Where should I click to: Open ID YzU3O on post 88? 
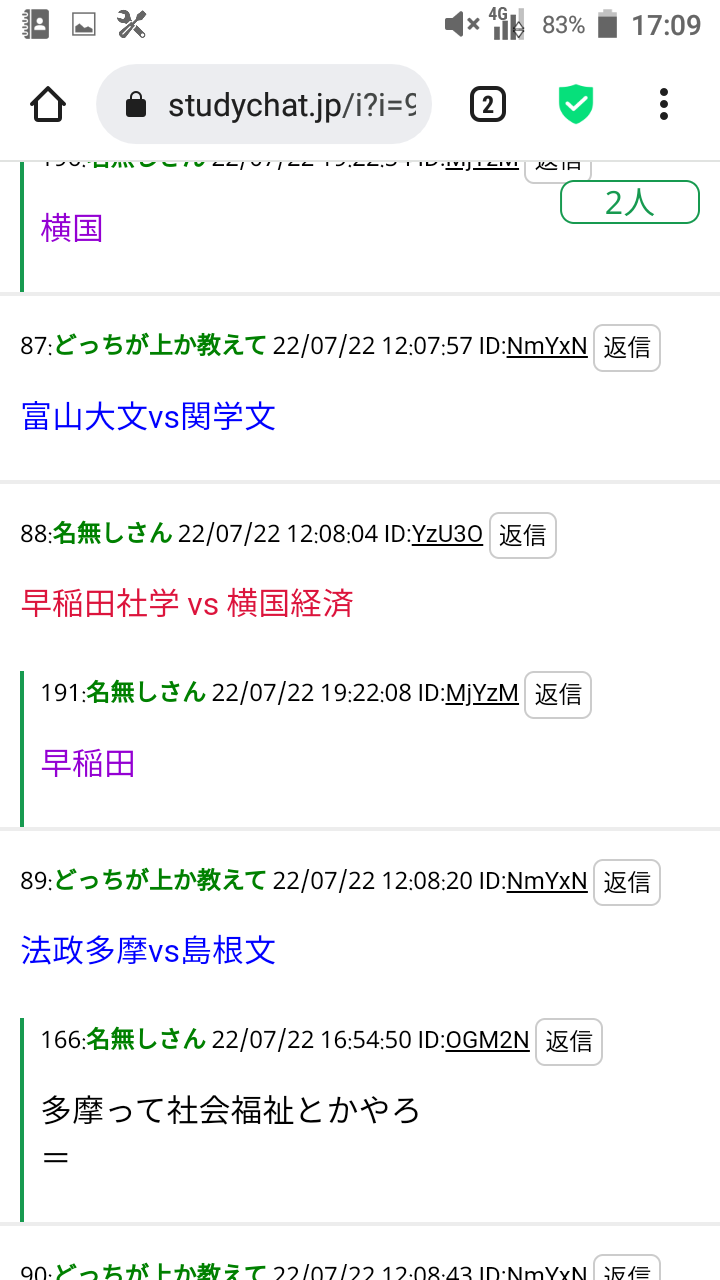(447, 535)
